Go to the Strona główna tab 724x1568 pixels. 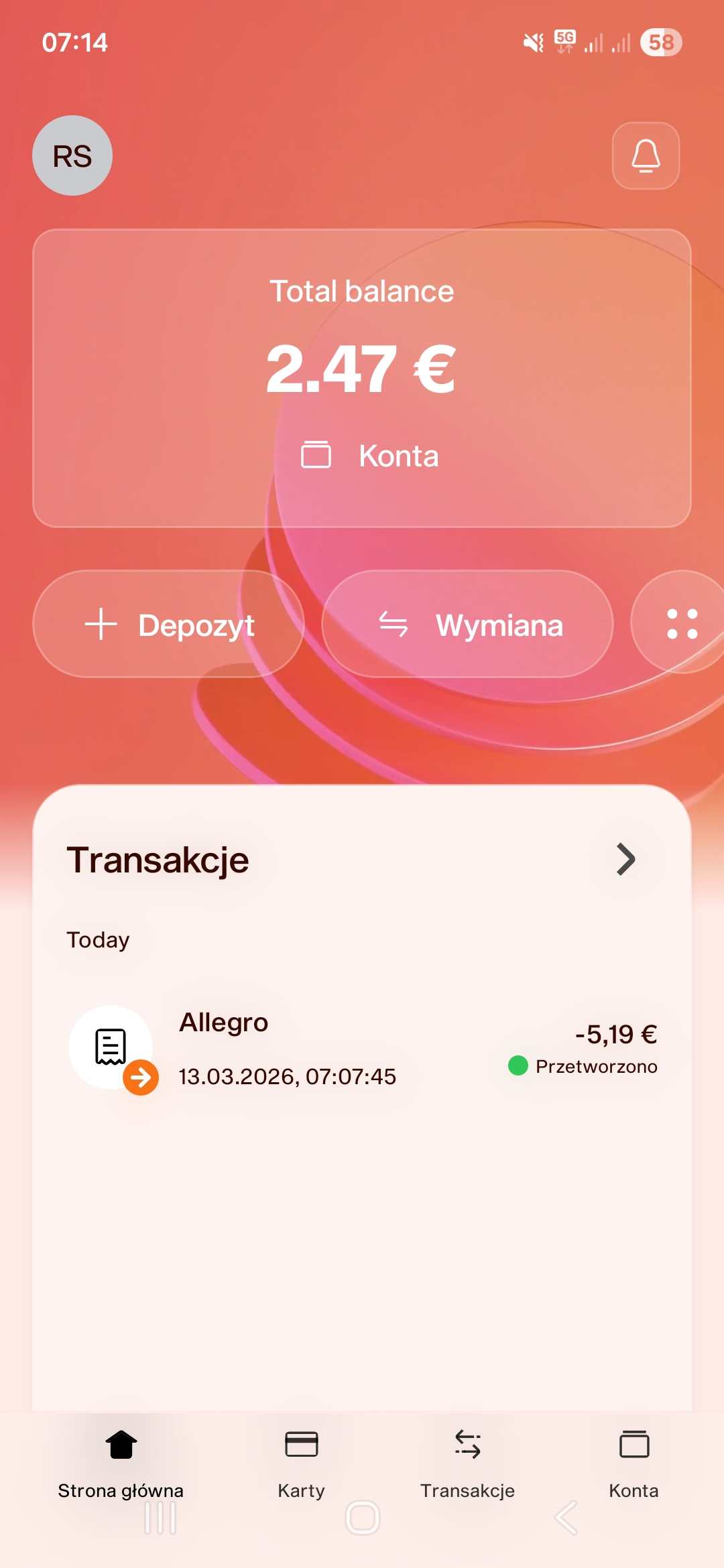pyautogui.click(x=121, y=1461)
